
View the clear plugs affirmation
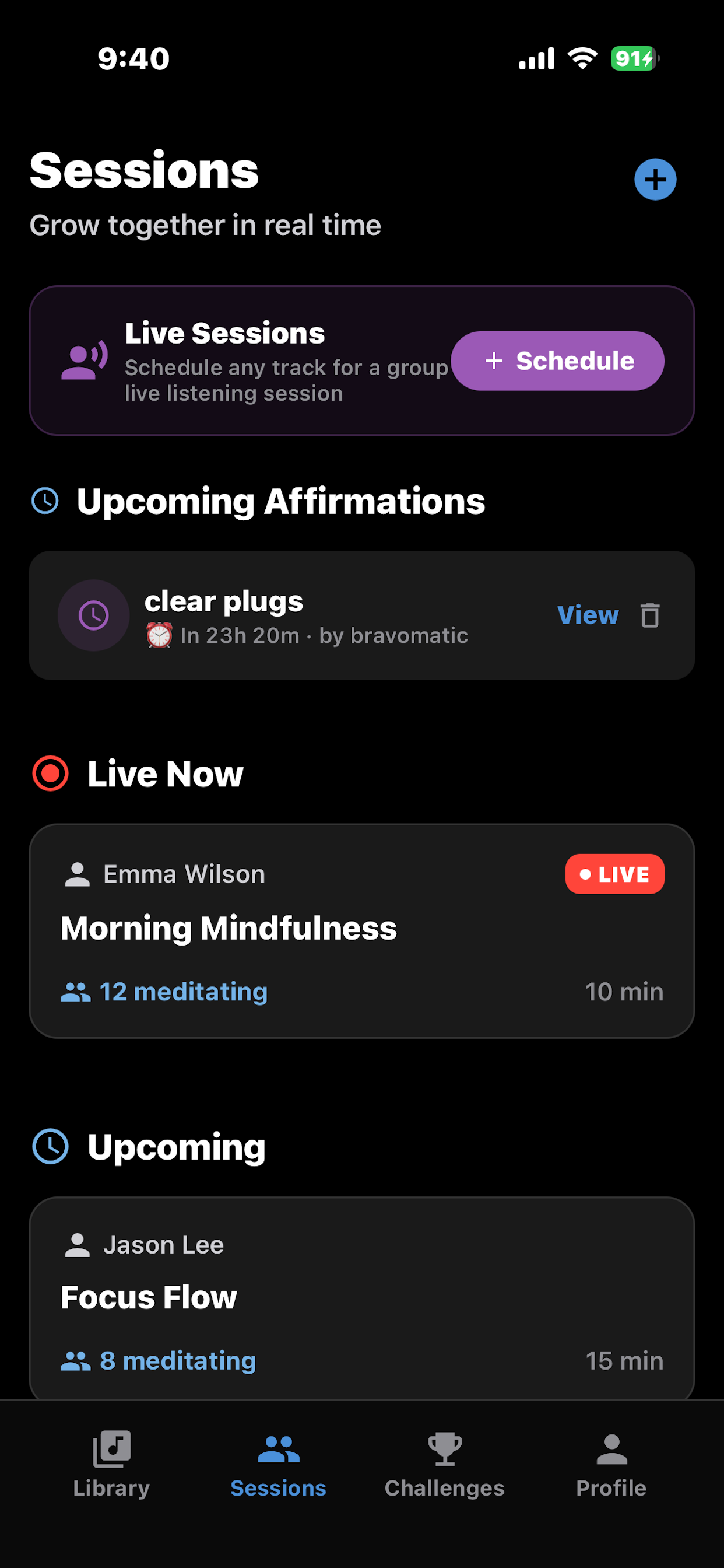(588, 615)
